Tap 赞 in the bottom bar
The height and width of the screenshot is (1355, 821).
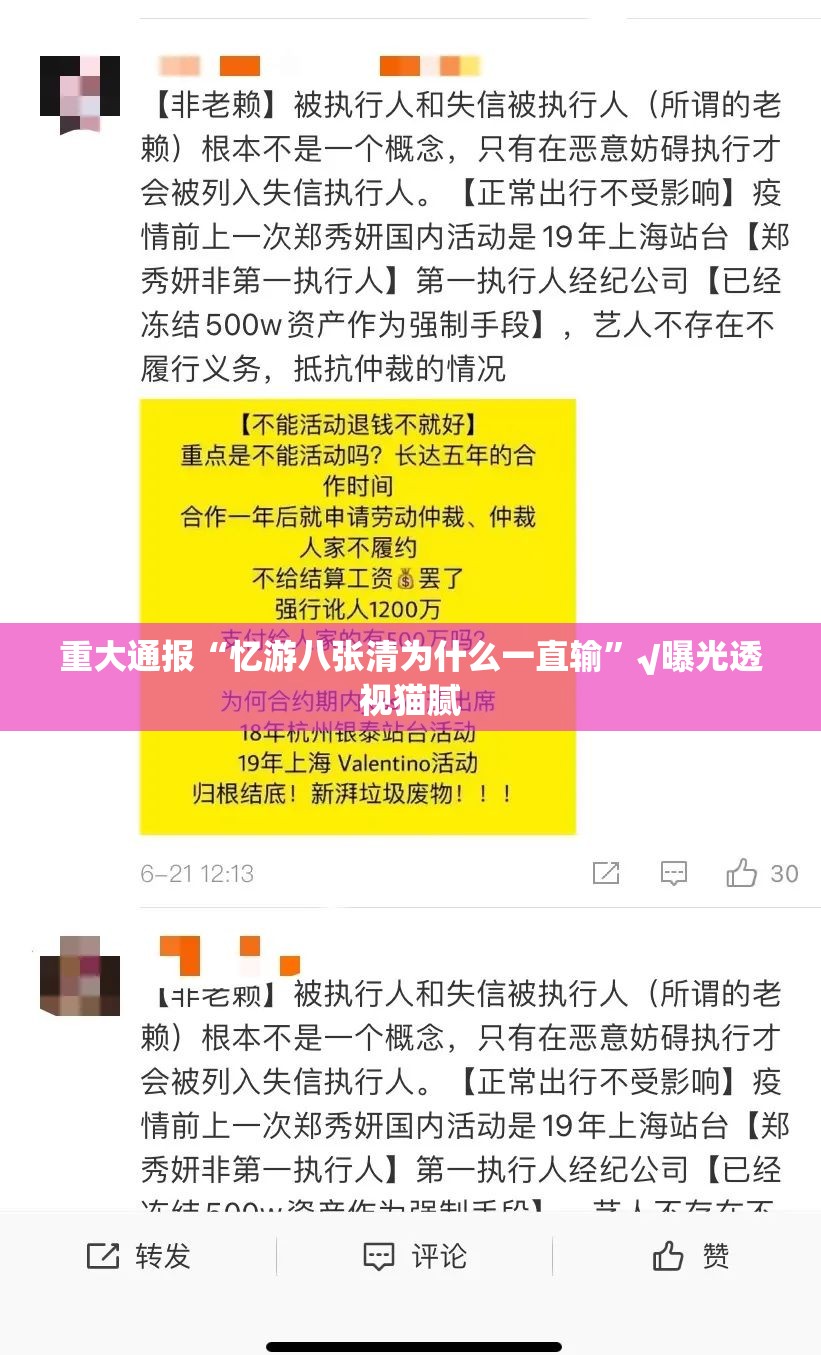coord(690,1256)
